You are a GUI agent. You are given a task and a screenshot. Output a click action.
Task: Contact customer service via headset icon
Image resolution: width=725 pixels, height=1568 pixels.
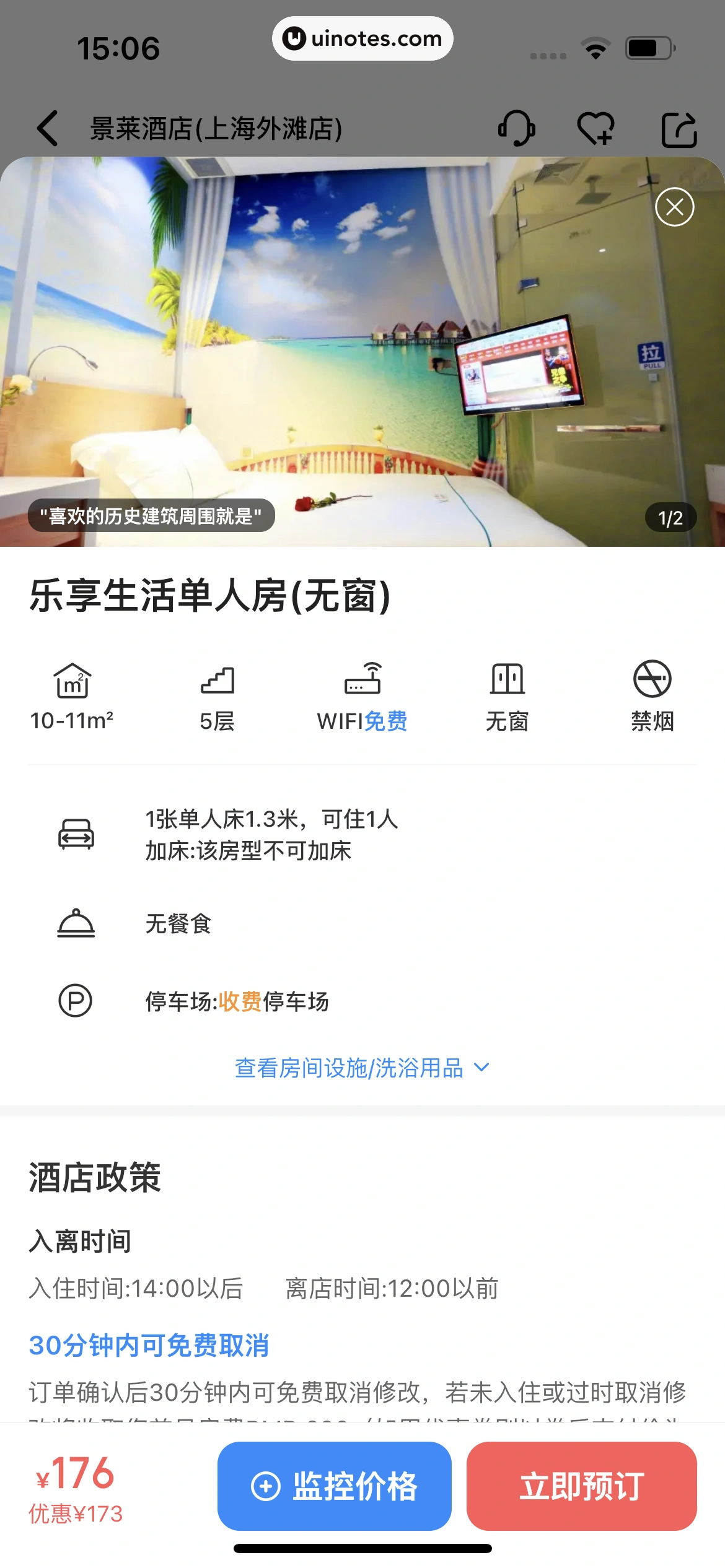pyautogui.click(x=516, y=129)
